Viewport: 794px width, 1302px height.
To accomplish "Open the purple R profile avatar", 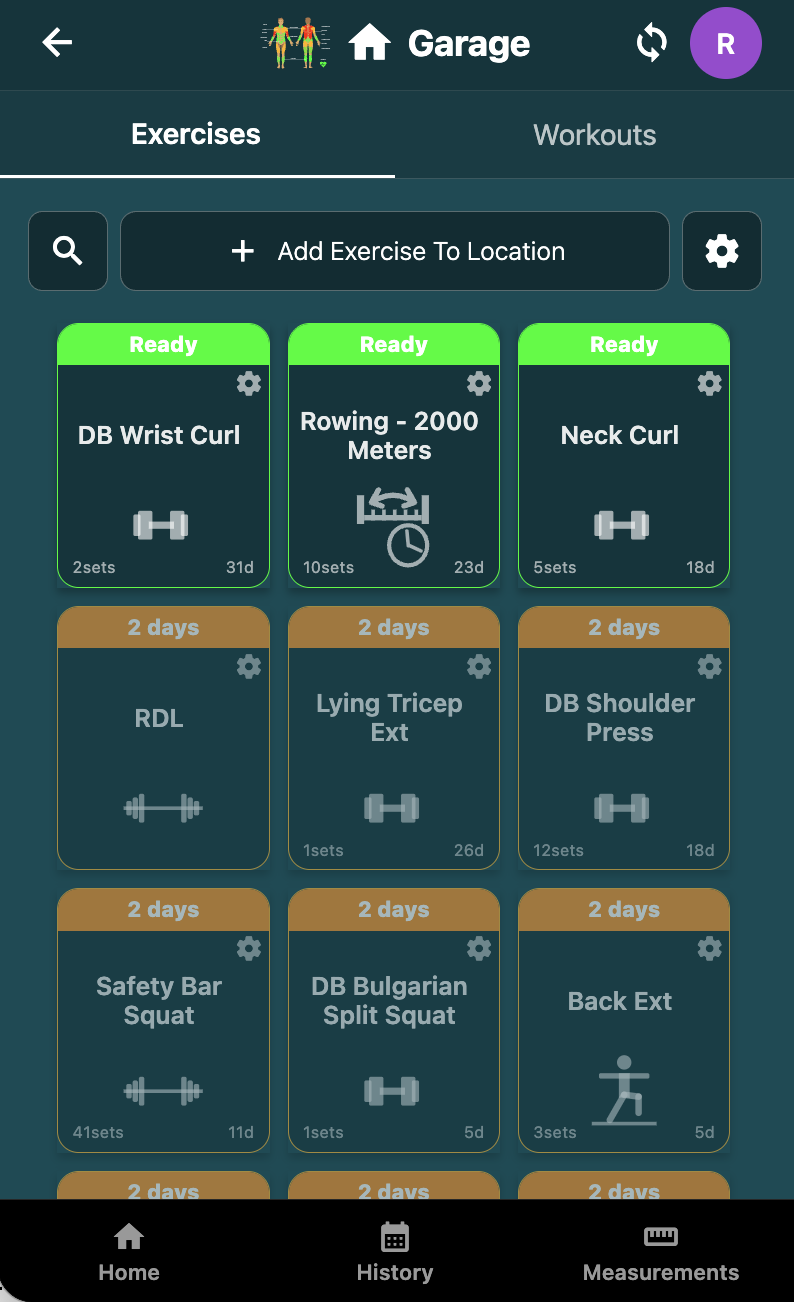I will (725, 43).
